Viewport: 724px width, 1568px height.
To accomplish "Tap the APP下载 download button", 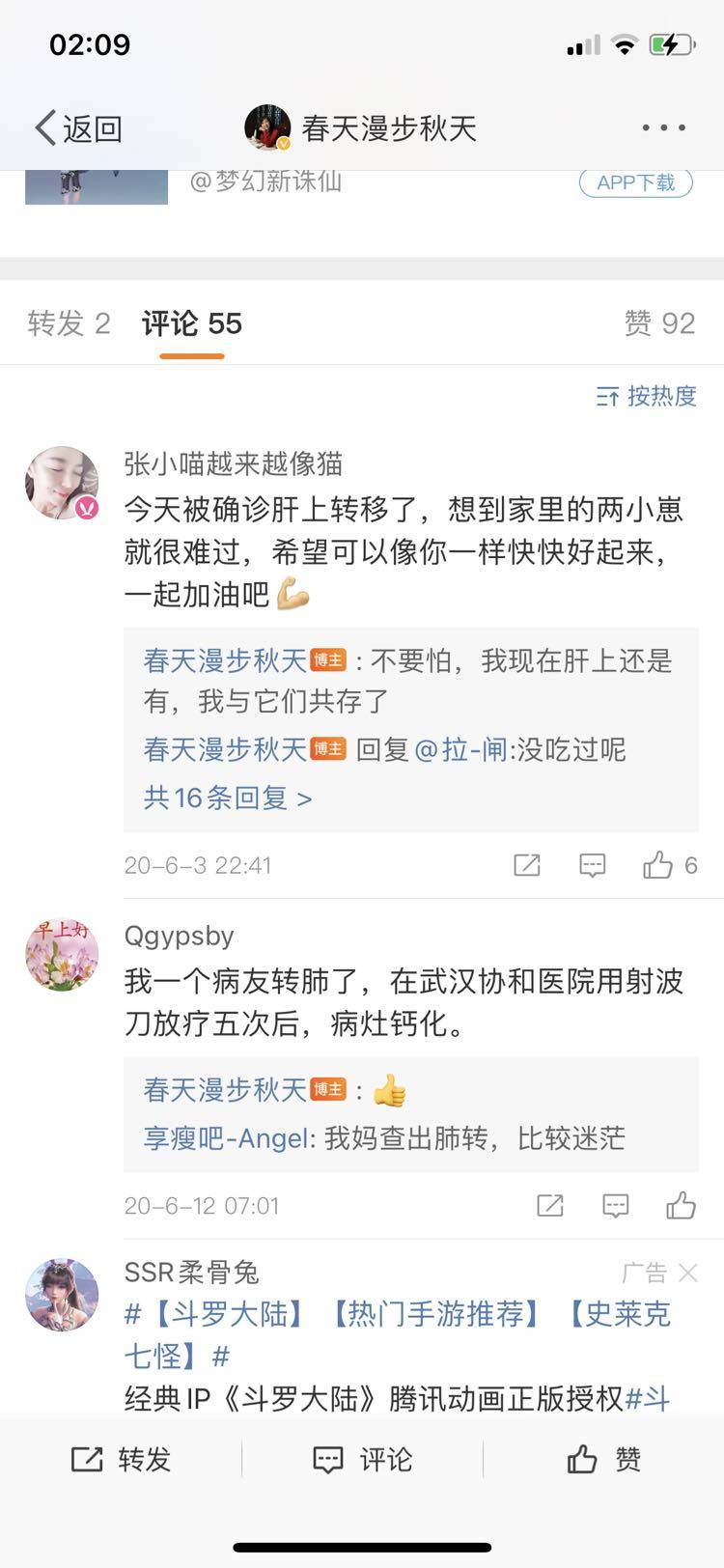I will click(635, 182).
